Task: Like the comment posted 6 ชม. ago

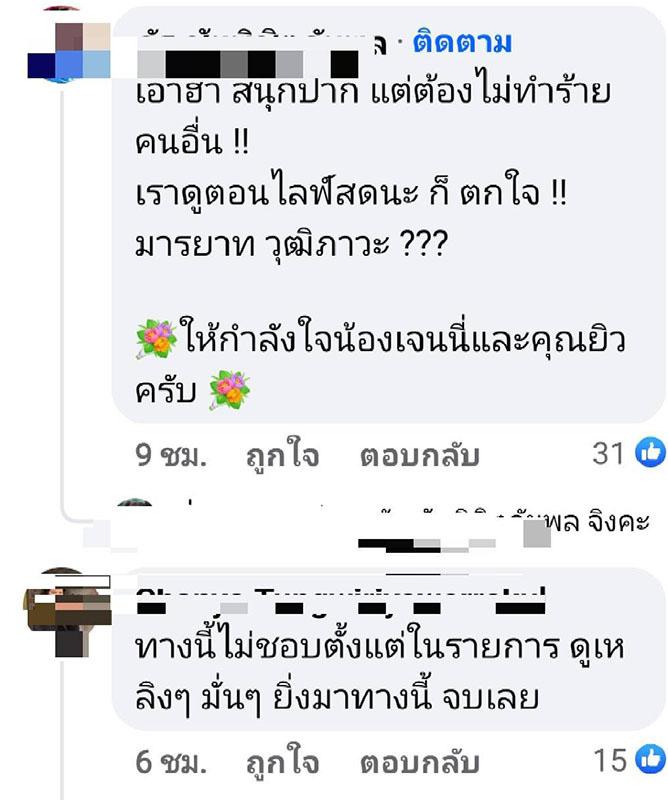Action: tap(282, 762)
